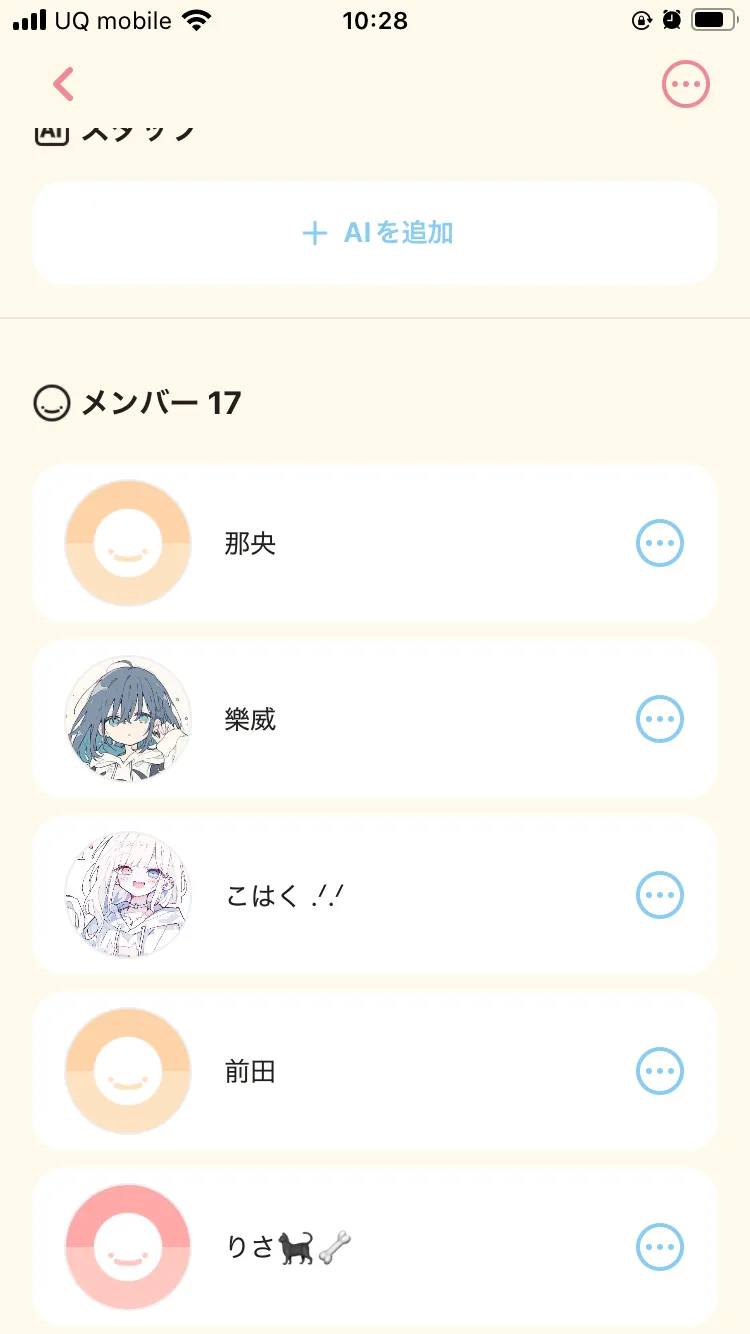Open options for member 那央

click(660, 544)
